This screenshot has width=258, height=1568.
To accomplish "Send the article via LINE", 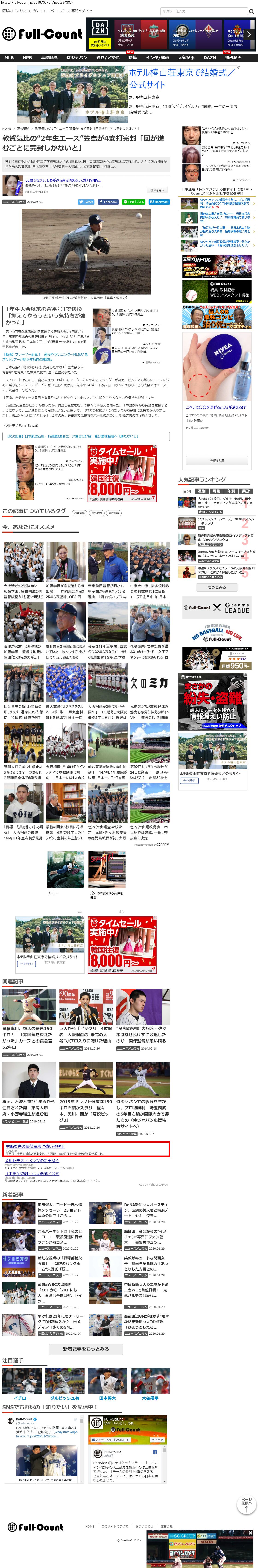I will coord(134,201).
